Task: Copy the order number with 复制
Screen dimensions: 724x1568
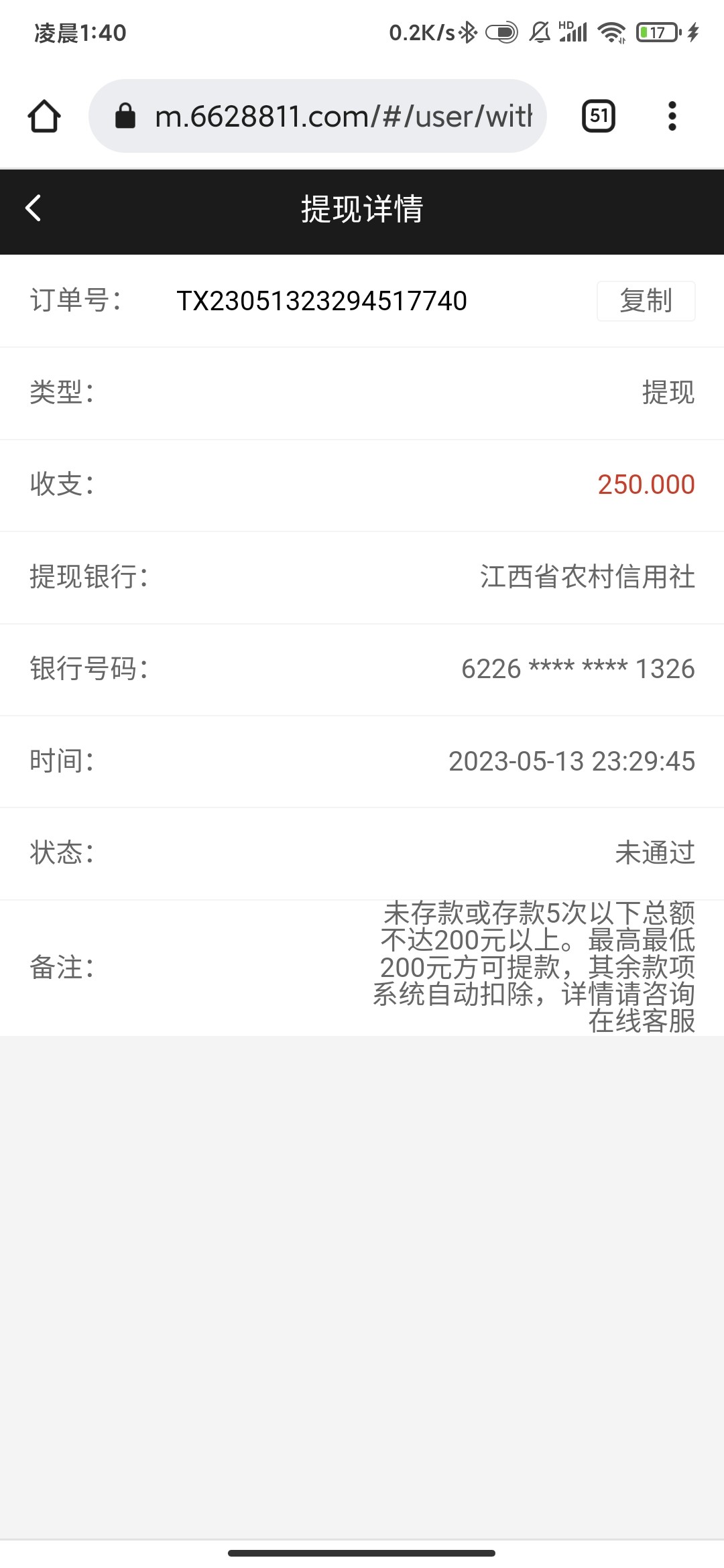Action: pos(646,301)
